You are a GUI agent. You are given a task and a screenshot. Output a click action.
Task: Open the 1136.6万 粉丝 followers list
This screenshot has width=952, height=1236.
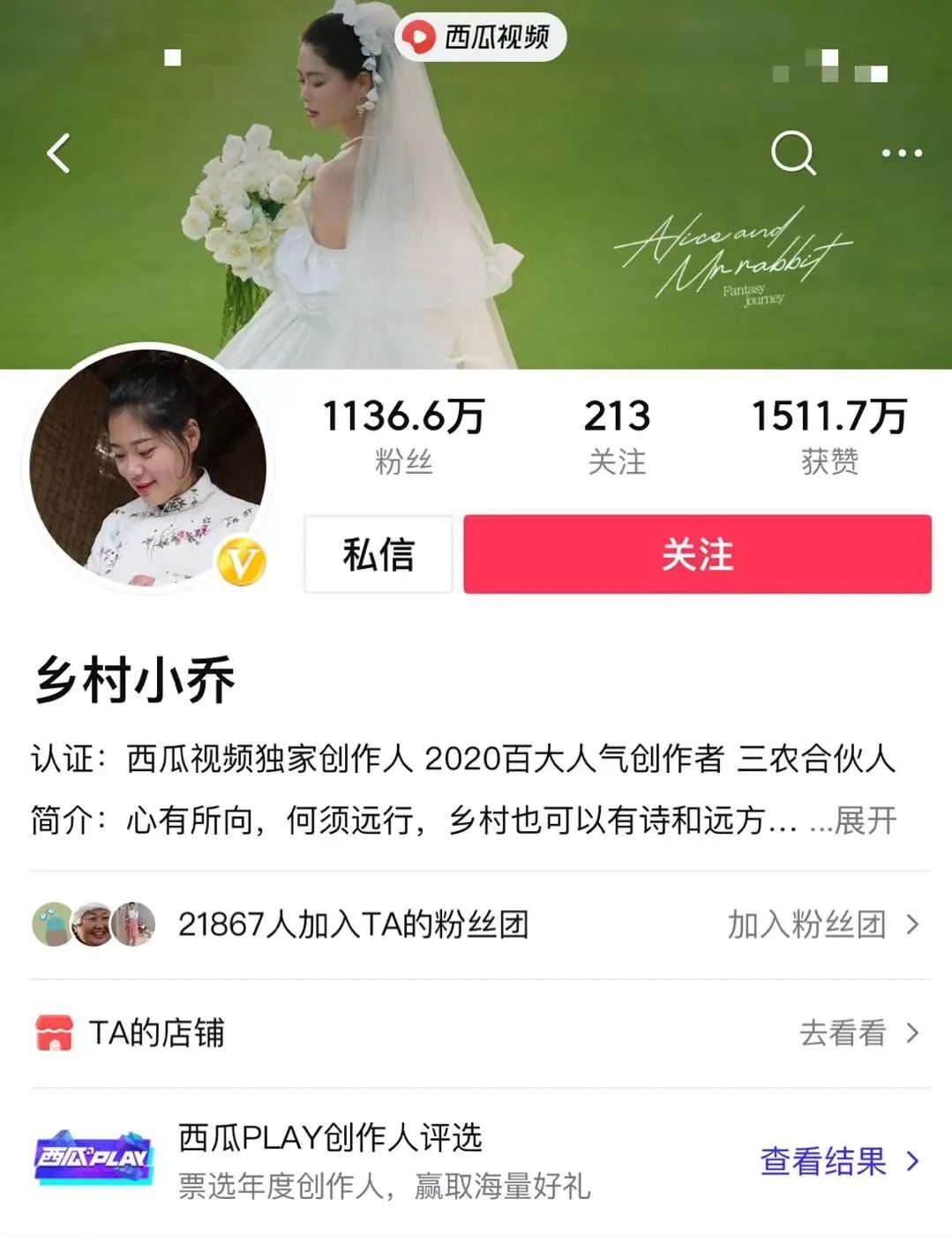pos(403,436)
